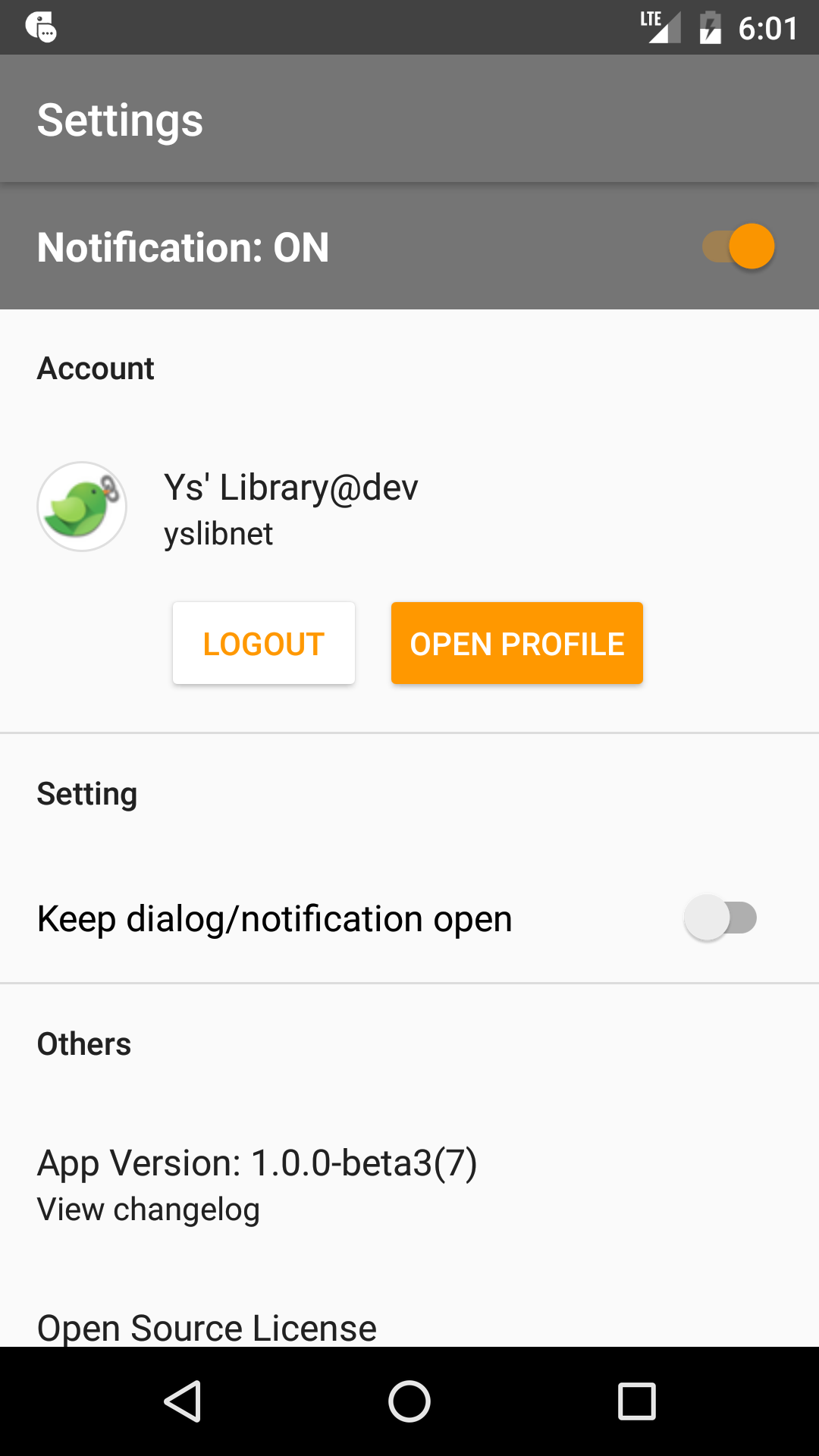819x1456 pixels.
Task: Open the Open Source License row
Action: click(409, 1327)
